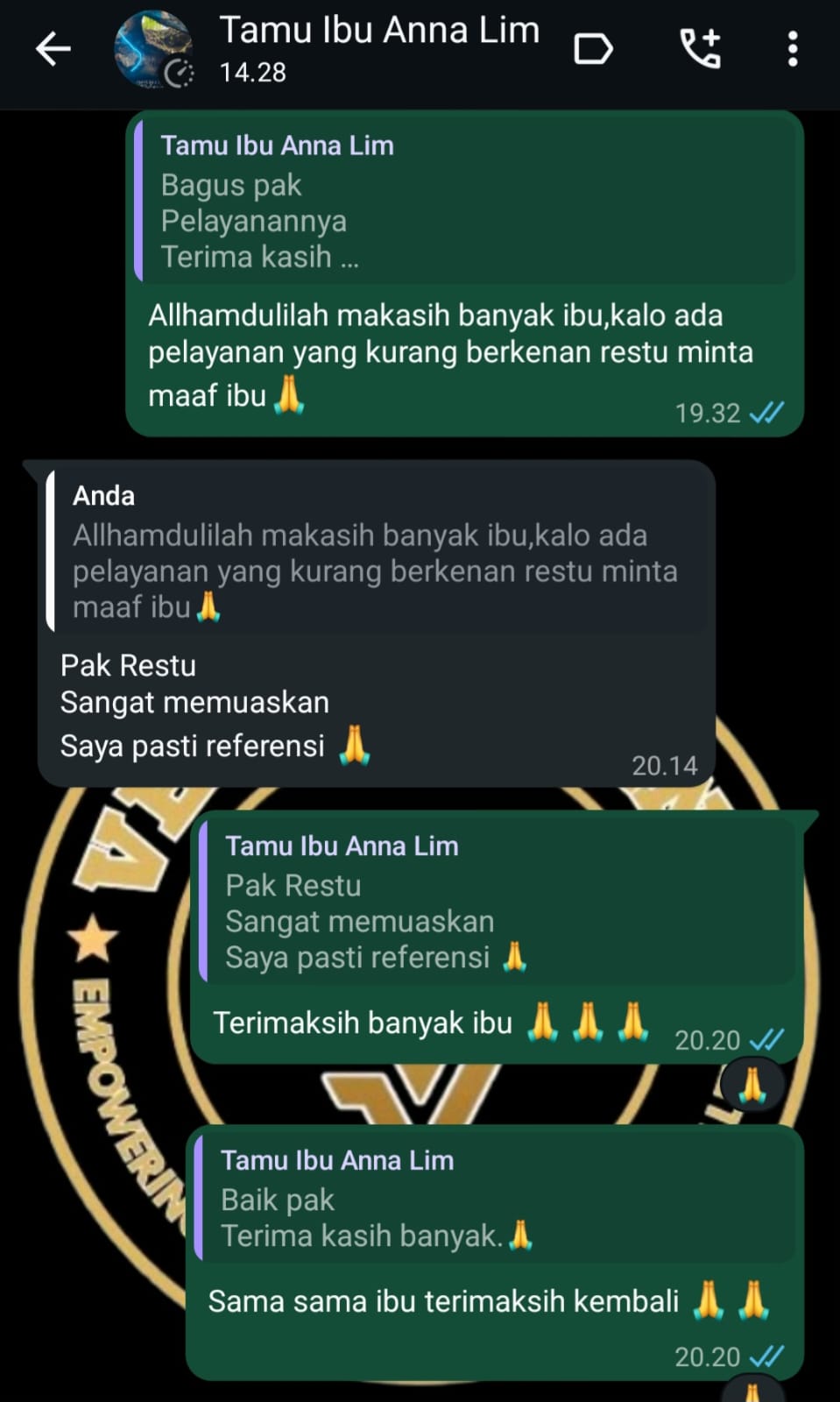
Task: Start a call with Tamu Ibu Anna Lim
Action: [701, 49]
